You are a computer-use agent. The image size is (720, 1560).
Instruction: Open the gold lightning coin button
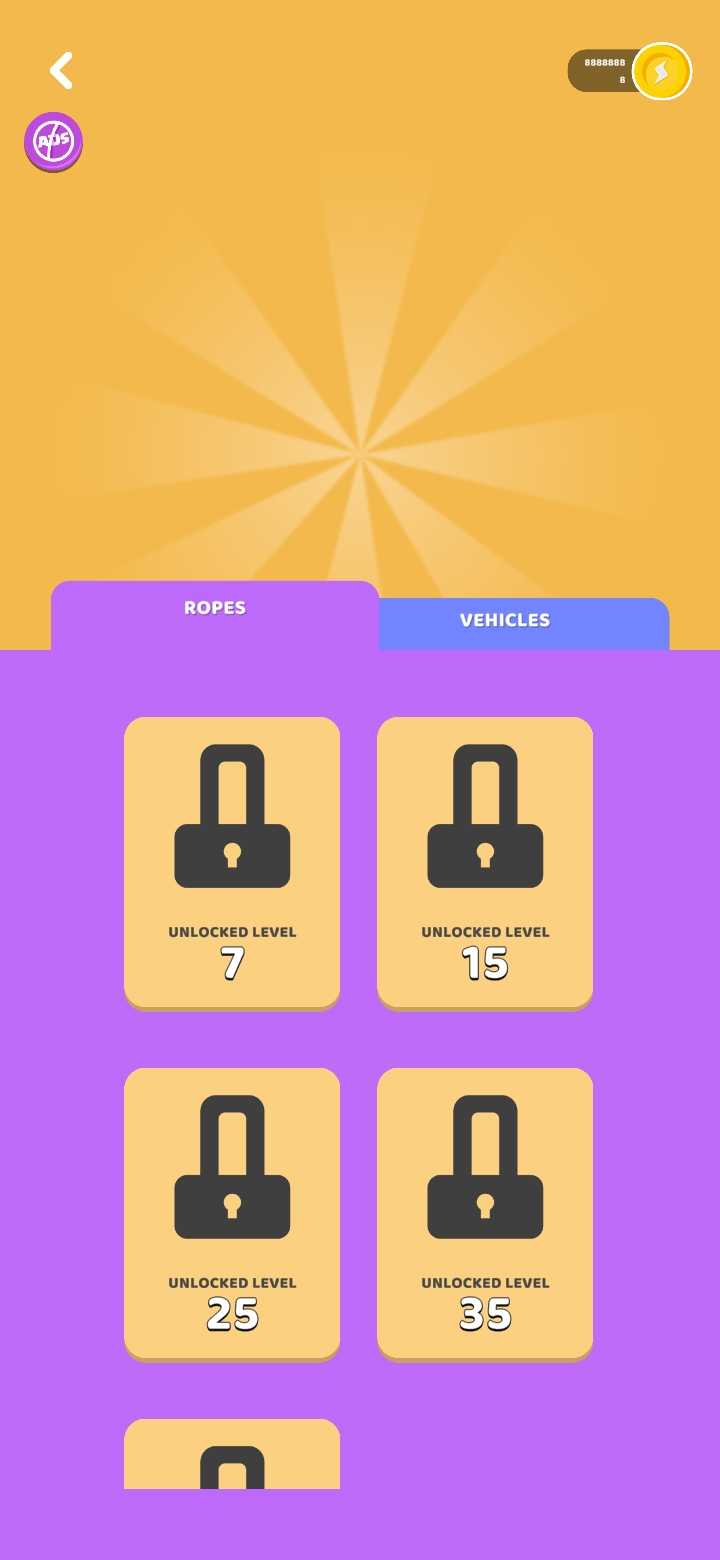[661, 71]
